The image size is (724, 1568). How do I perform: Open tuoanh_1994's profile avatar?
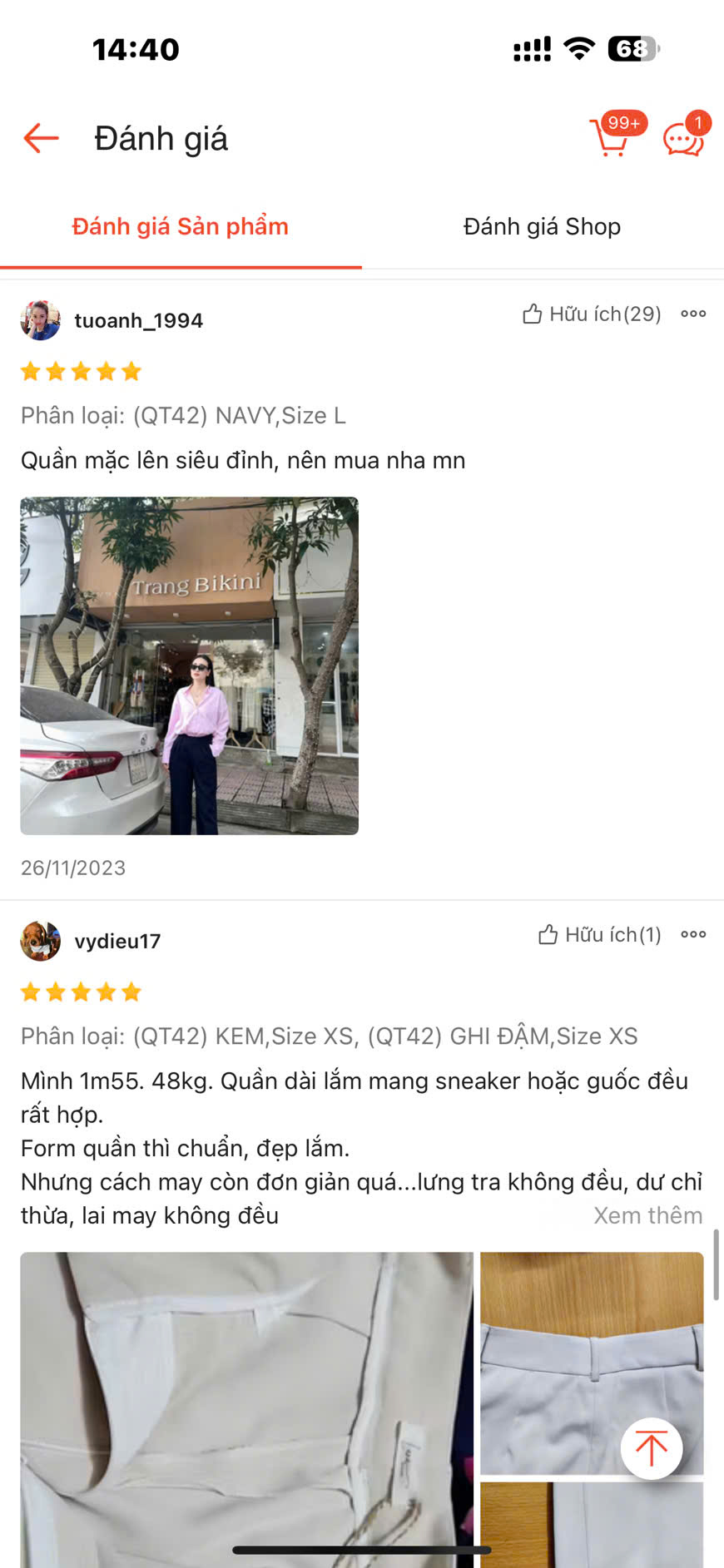(40, 320)
